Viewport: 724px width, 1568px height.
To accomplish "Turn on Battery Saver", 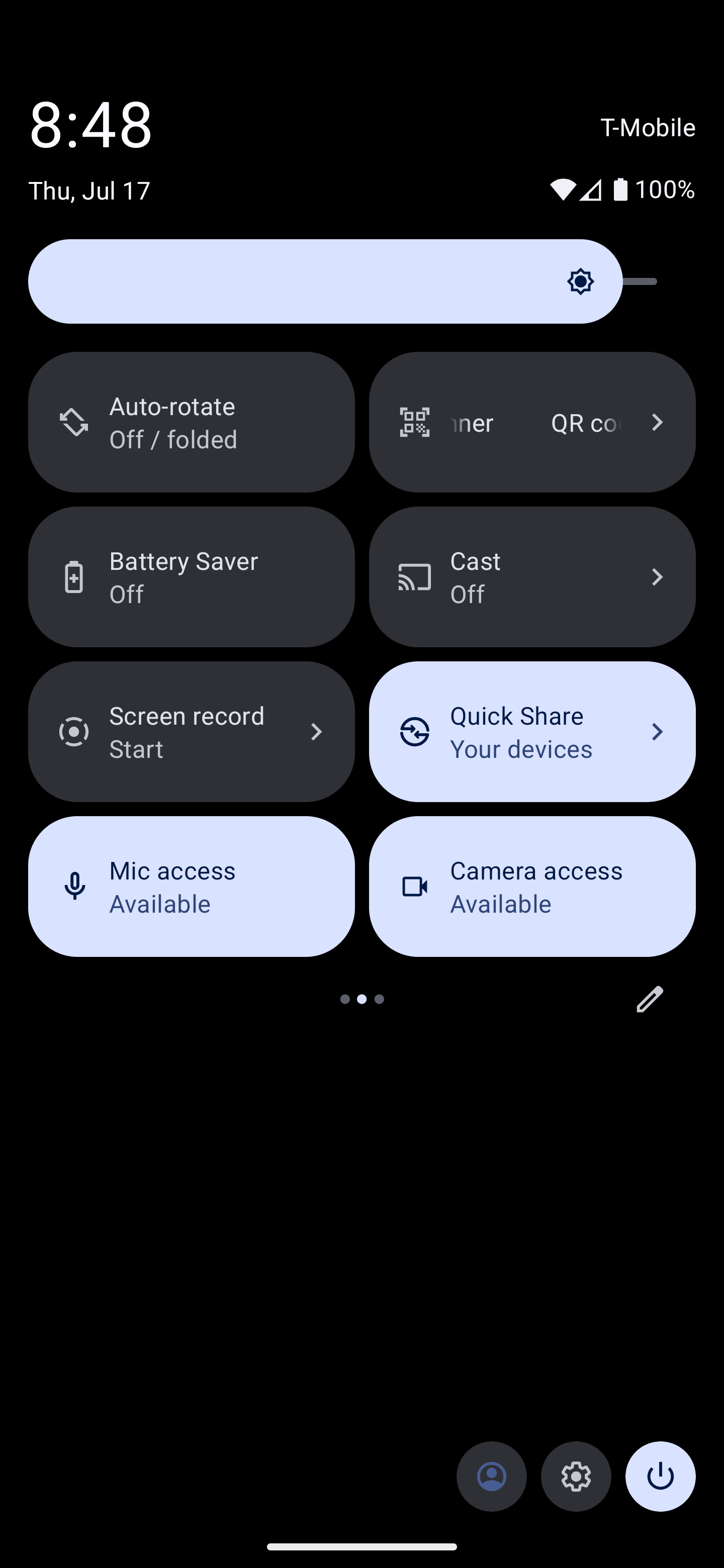I will [191, 577].
